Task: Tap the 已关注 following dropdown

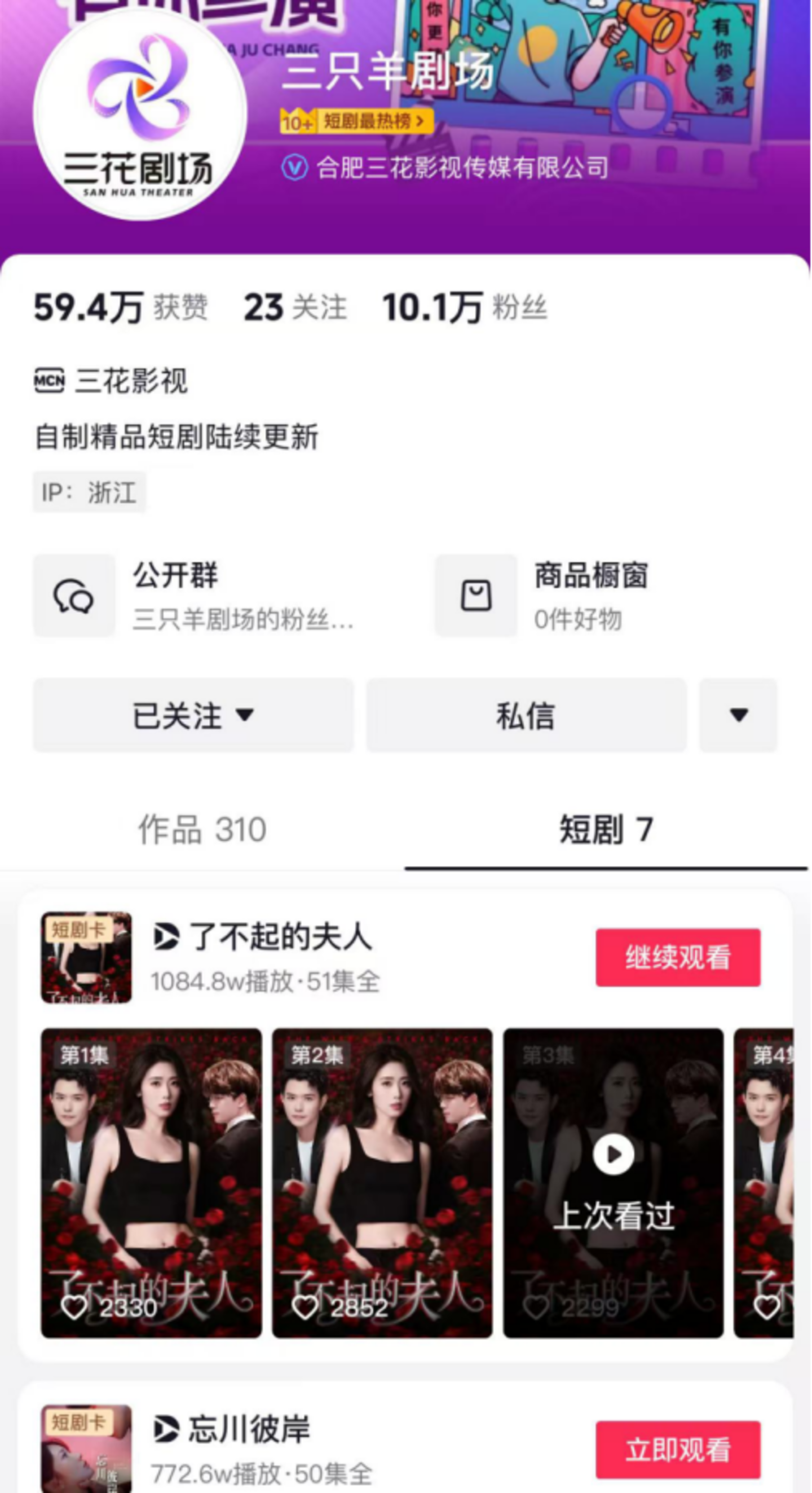Action: coord(193,715)
